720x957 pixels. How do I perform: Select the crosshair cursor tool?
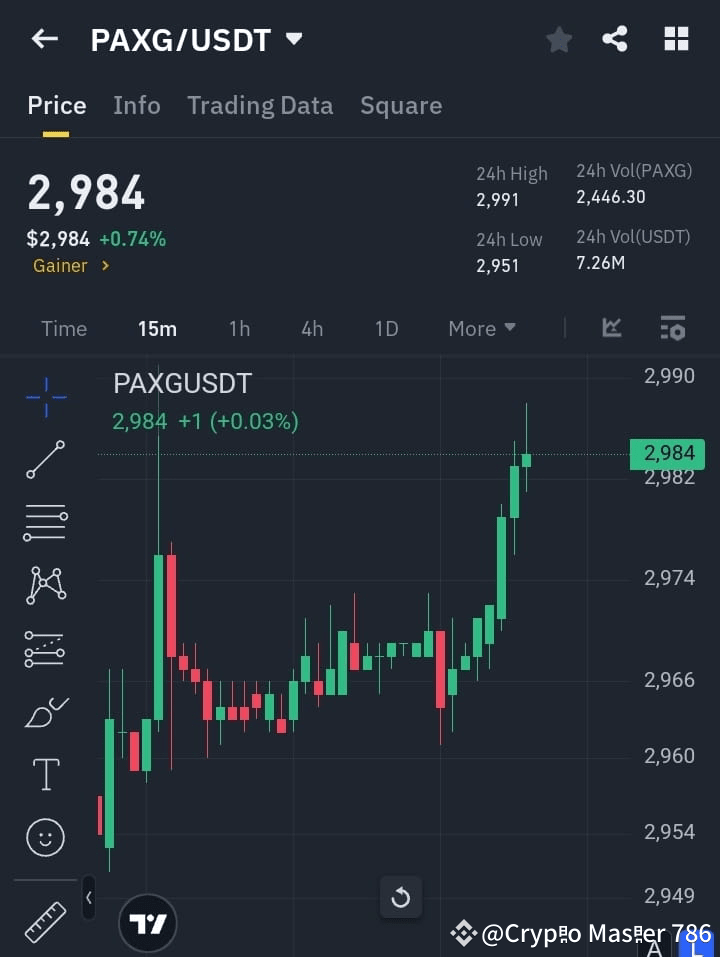click(45, 397)
